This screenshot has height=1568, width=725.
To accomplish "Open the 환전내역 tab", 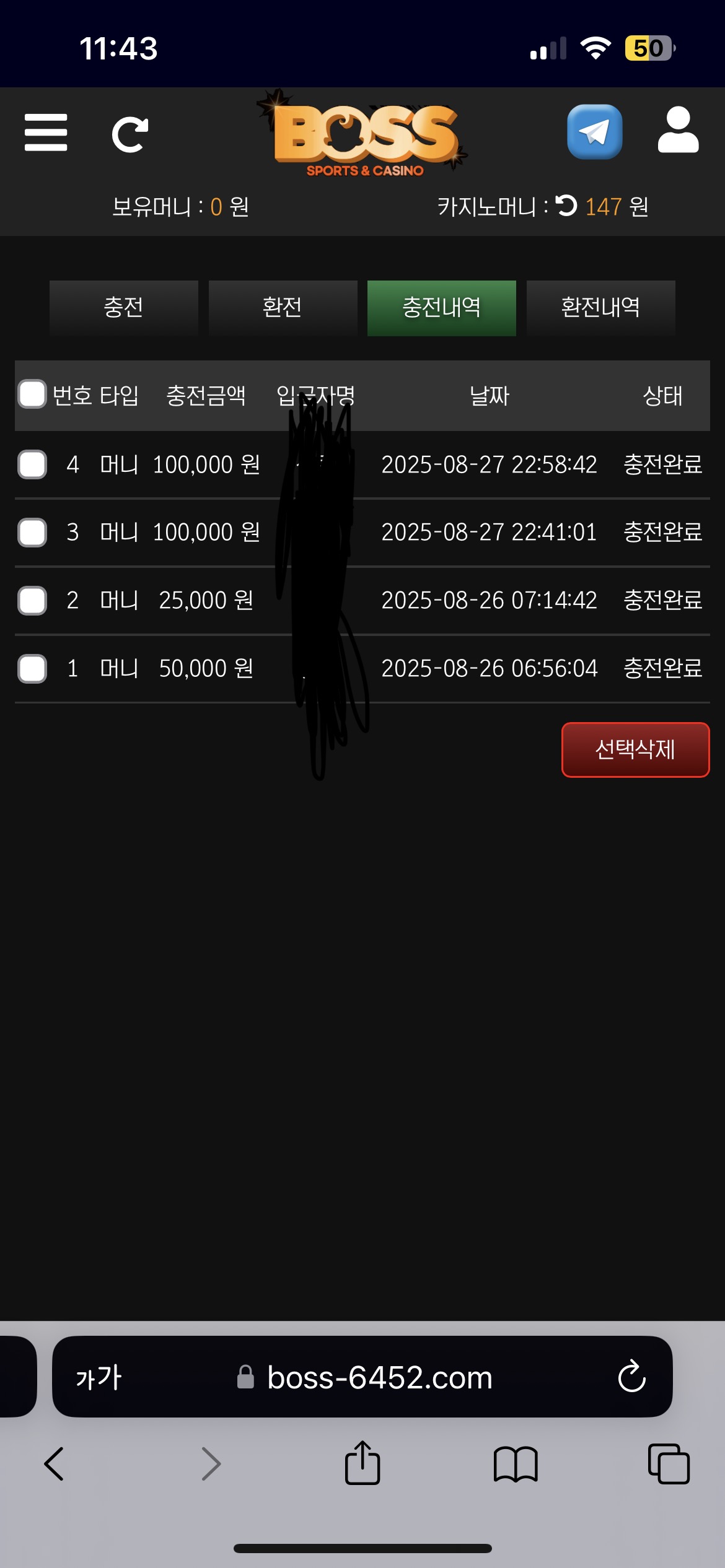I will point(600,308).
